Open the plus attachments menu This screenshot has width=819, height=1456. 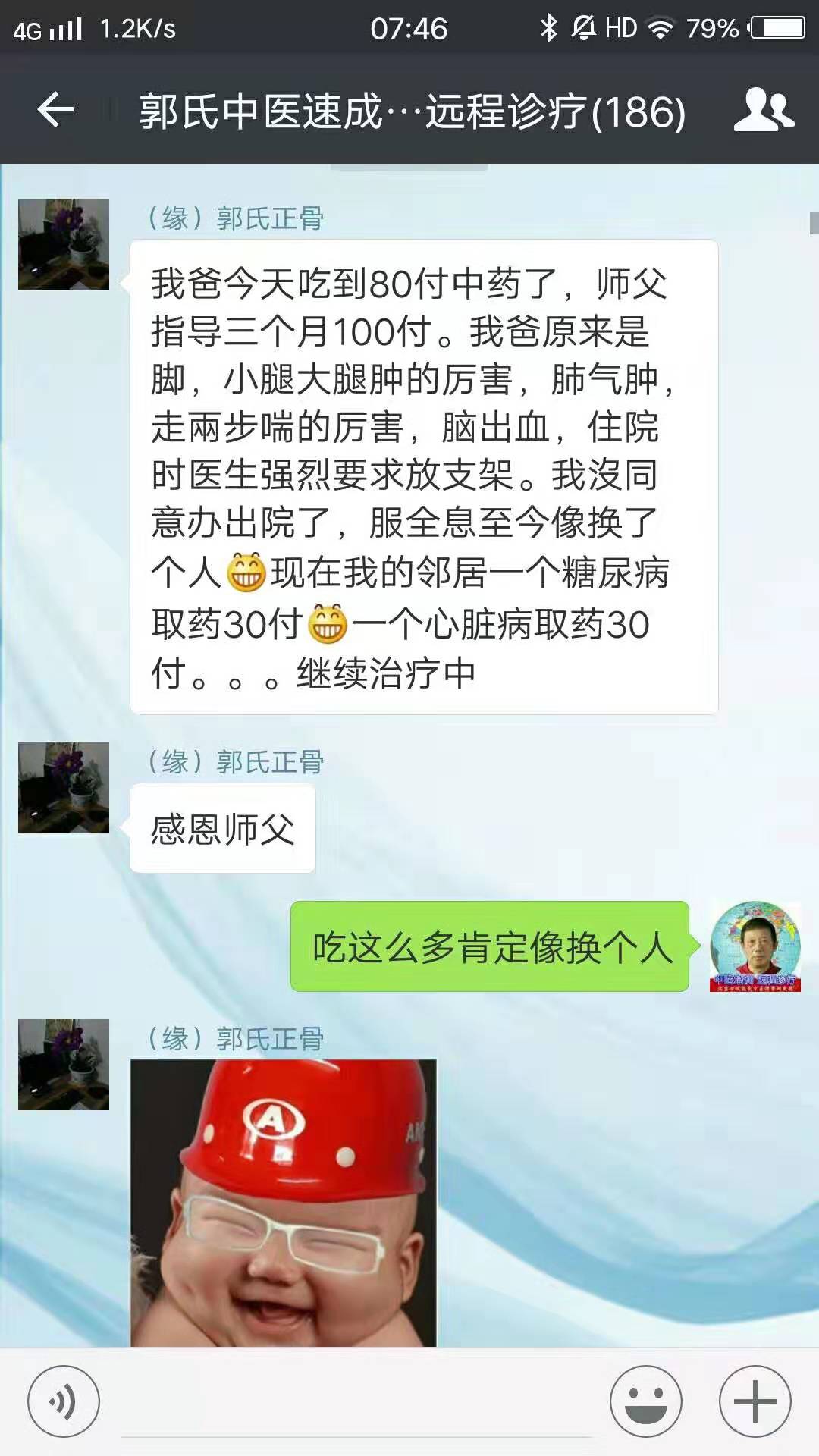point(755,1401)
